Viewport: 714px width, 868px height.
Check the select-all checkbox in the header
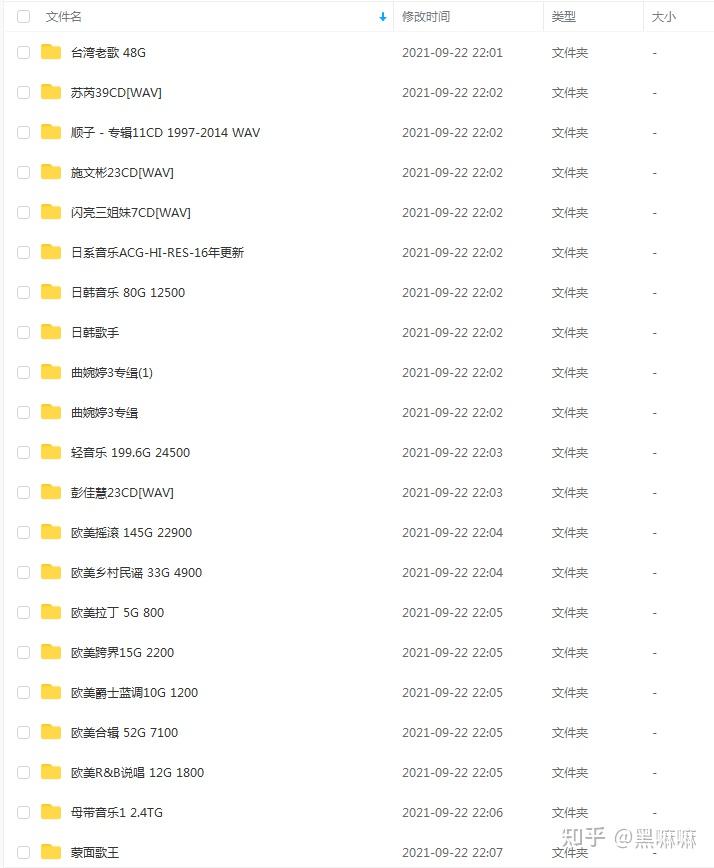(23, 17)
